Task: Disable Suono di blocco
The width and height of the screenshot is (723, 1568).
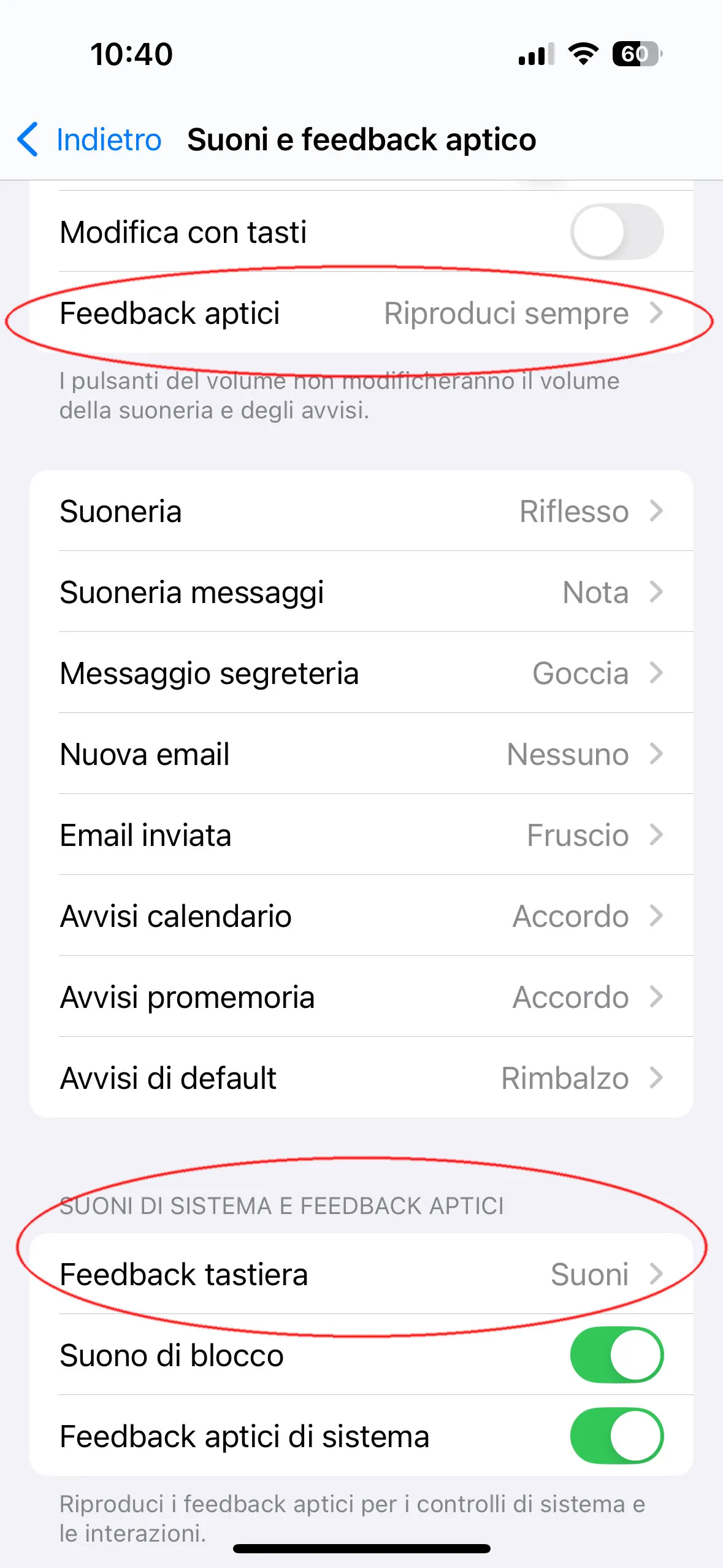Action: pos(618,1355)
